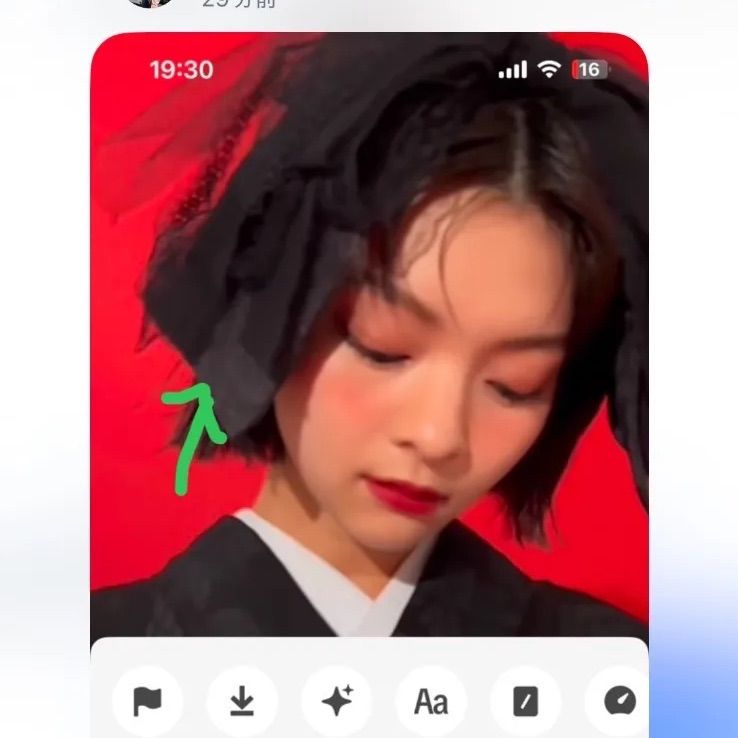Open the posted screenshot image
Viewport: 738px width, 738px height.
pyautogui.click(x=369, y=330)
